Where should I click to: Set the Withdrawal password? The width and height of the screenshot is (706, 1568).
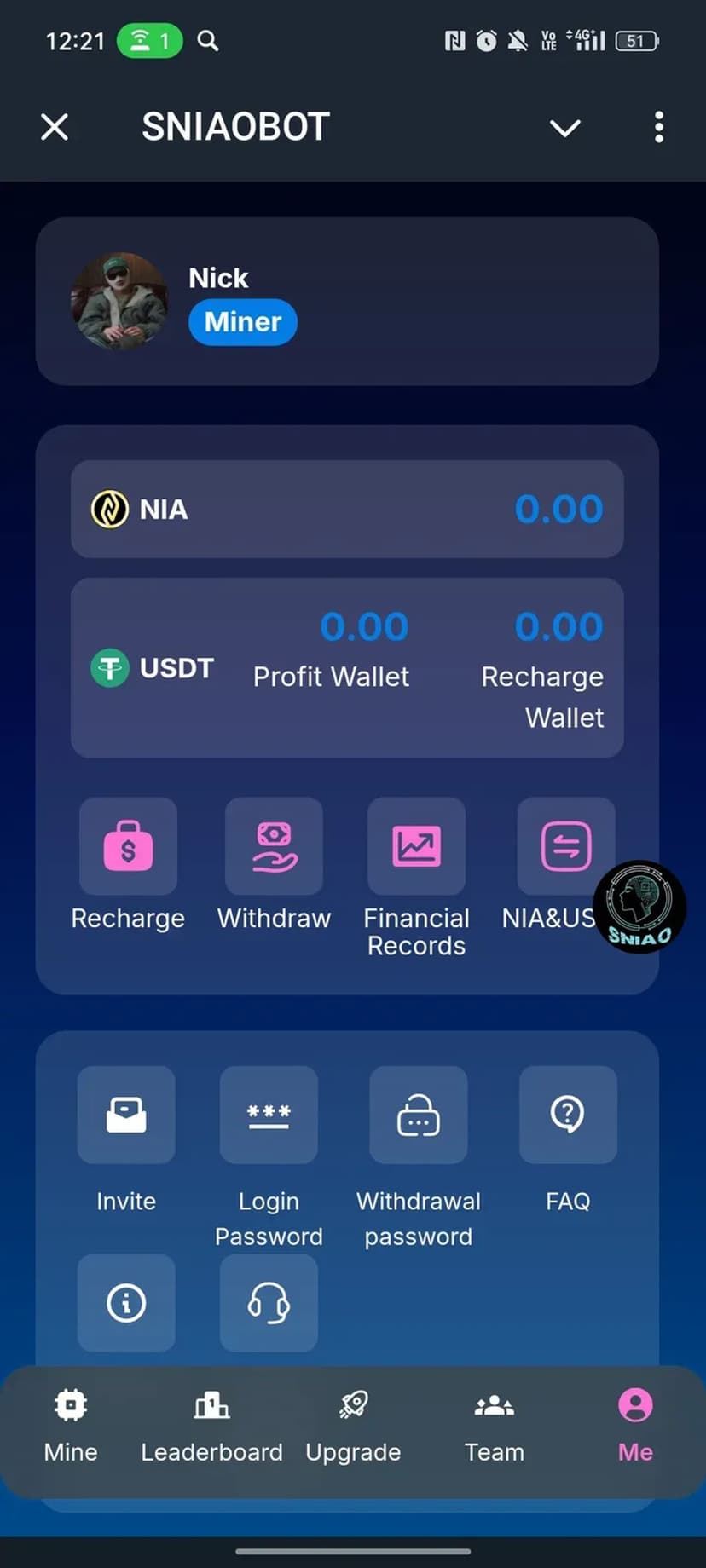[418, 1115]
